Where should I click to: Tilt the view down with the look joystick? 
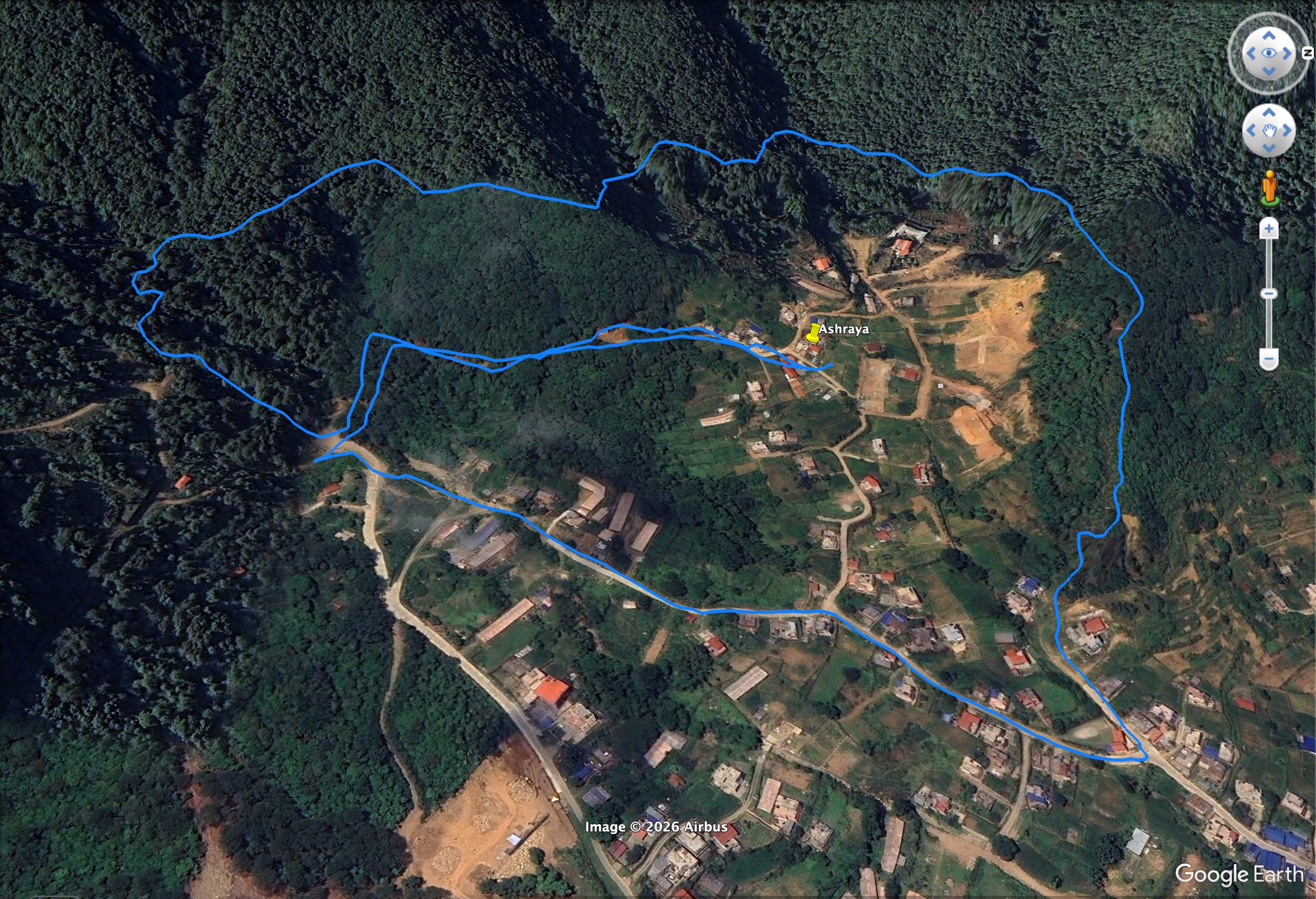click(1269, 72)
